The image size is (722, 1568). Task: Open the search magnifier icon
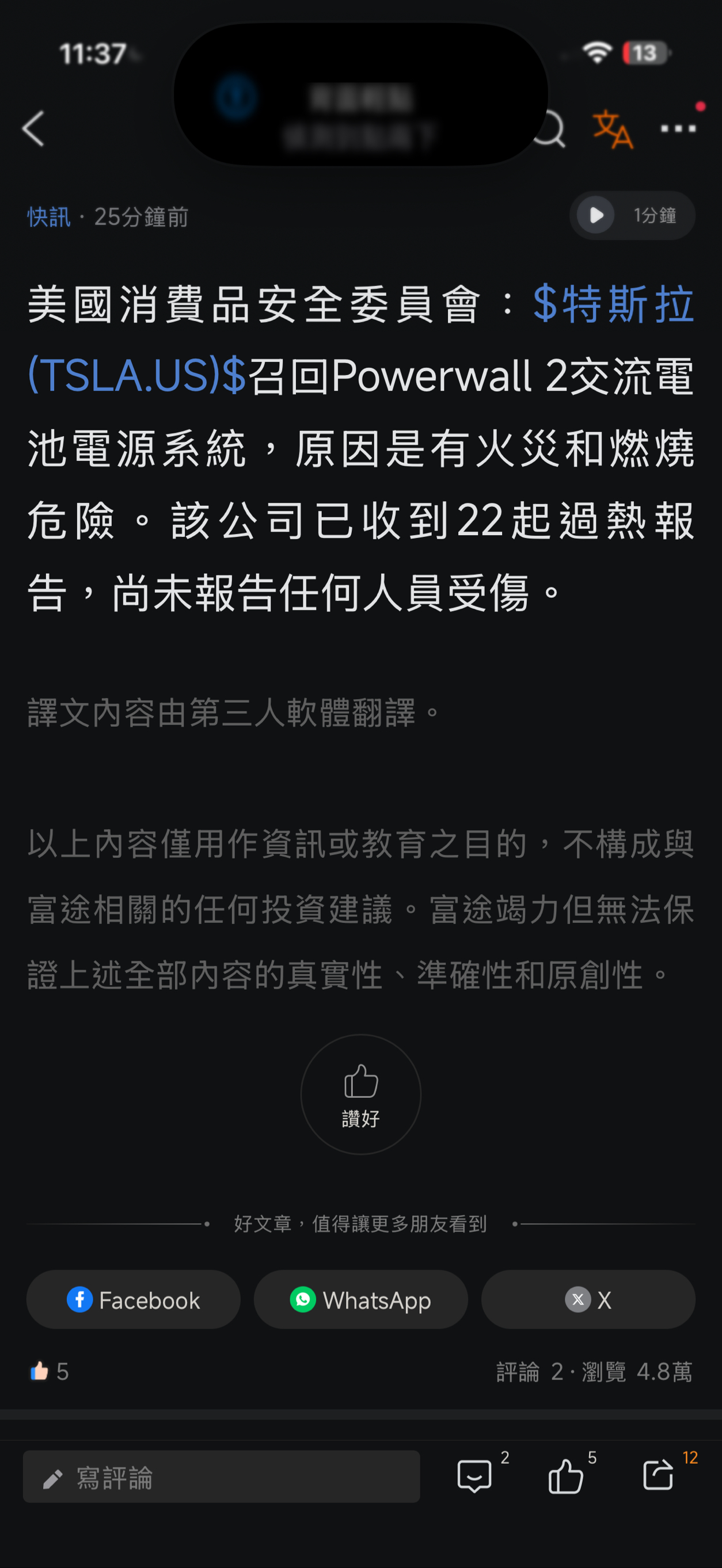pos(550,129)
